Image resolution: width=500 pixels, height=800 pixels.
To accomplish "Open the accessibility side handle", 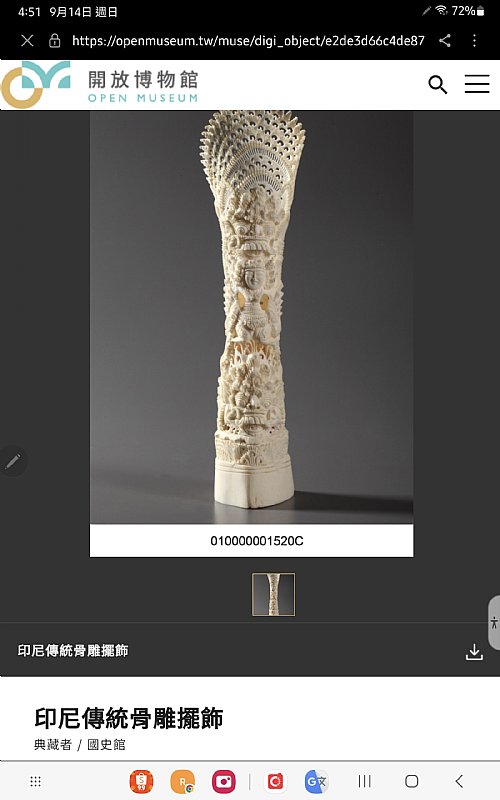I will coord(494,622).
